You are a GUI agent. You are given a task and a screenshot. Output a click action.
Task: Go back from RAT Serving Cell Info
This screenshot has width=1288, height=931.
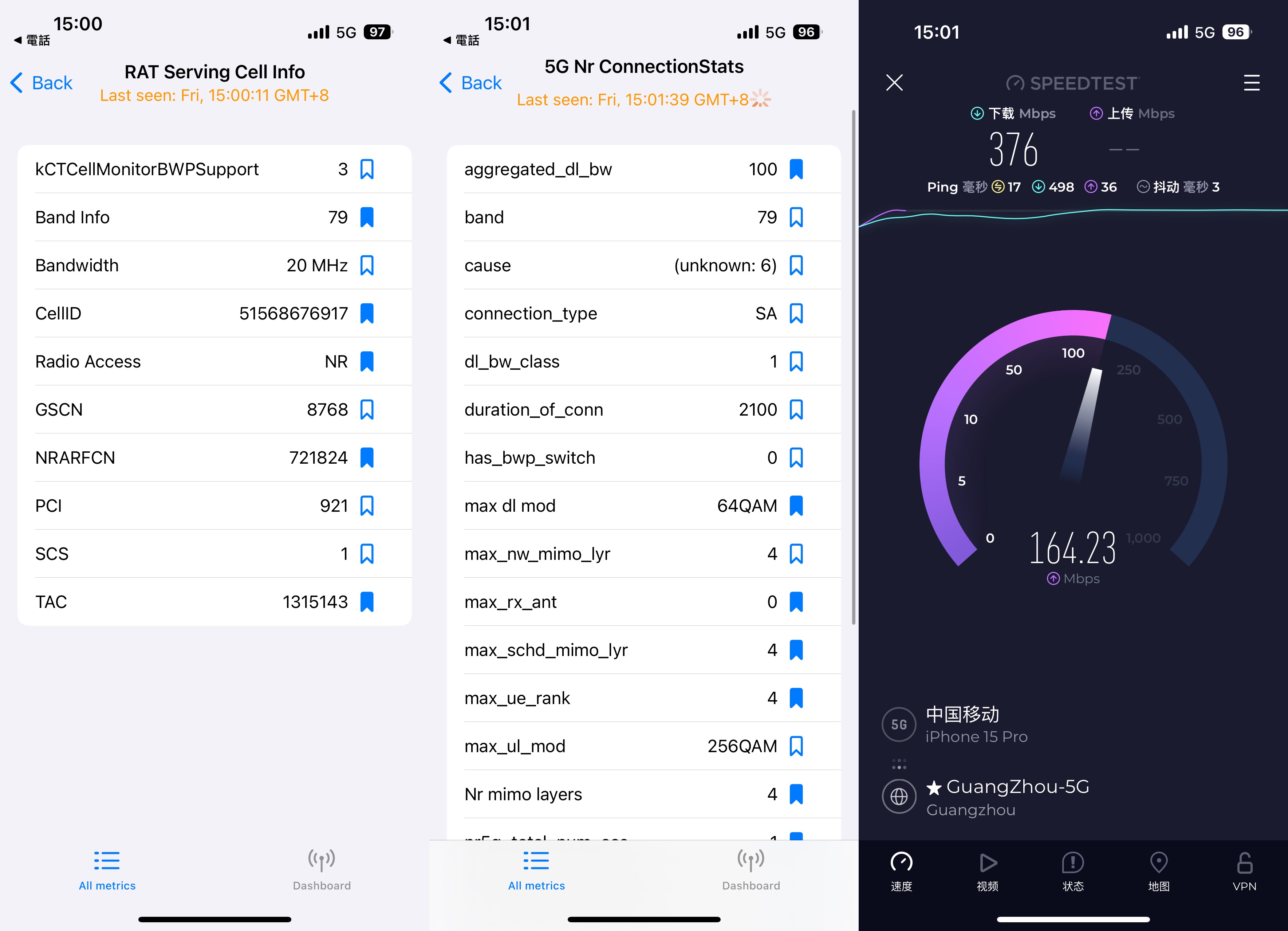[42, 83]
